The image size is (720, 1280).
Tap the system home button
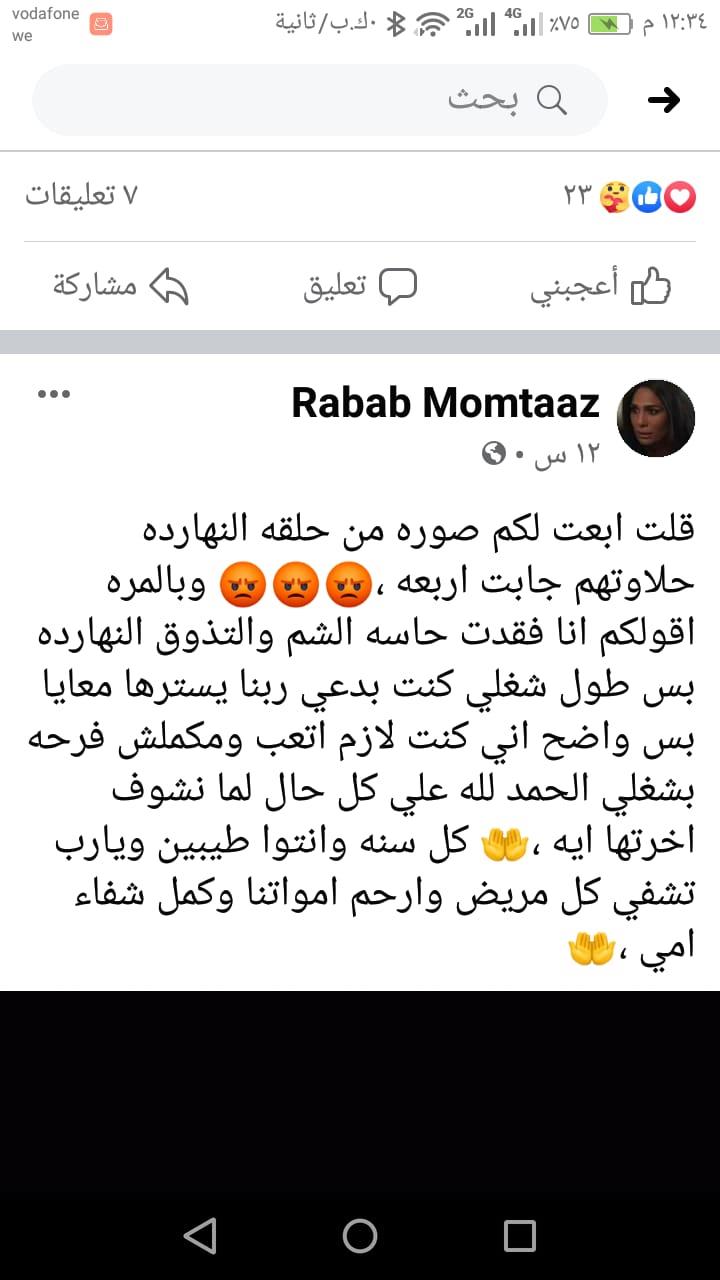click(360, 1236)
